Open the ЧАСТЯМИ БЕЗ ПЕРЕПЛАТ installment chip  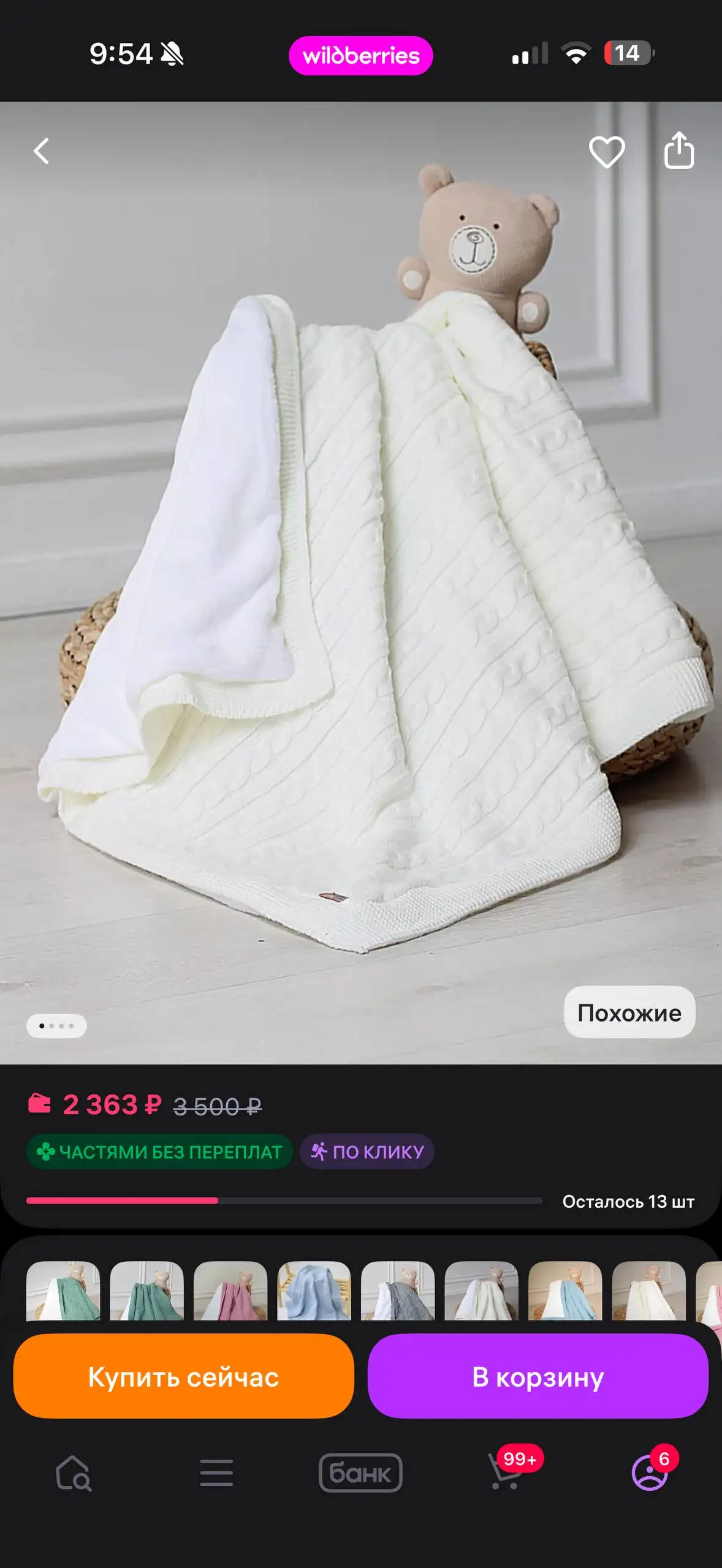click(x=159, y=1152)
